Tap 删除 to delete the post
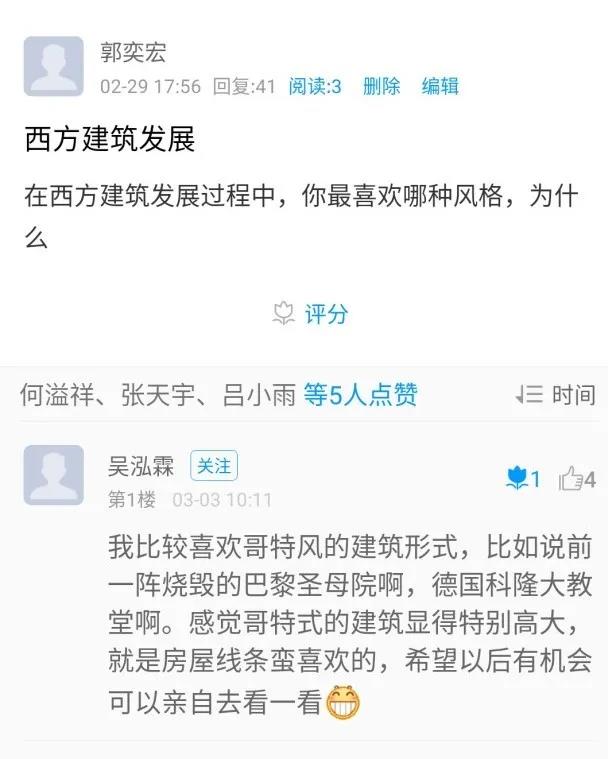Viewport: 608px width, 759px height. [381, 86]
